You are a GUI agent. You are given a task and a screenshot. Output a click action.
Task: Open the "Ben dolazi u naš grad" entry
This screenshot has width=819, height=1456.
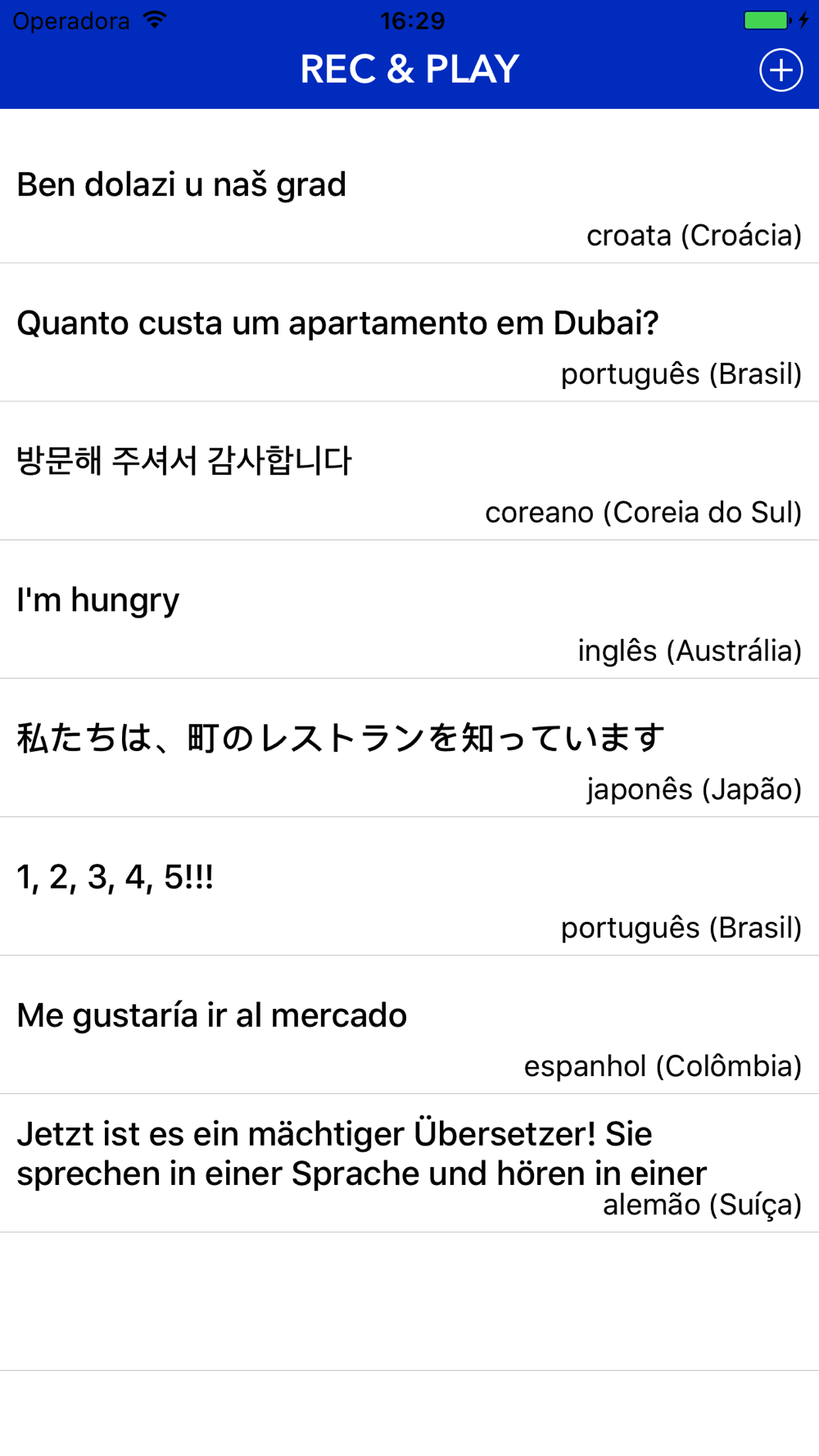[x=409, y=194]
